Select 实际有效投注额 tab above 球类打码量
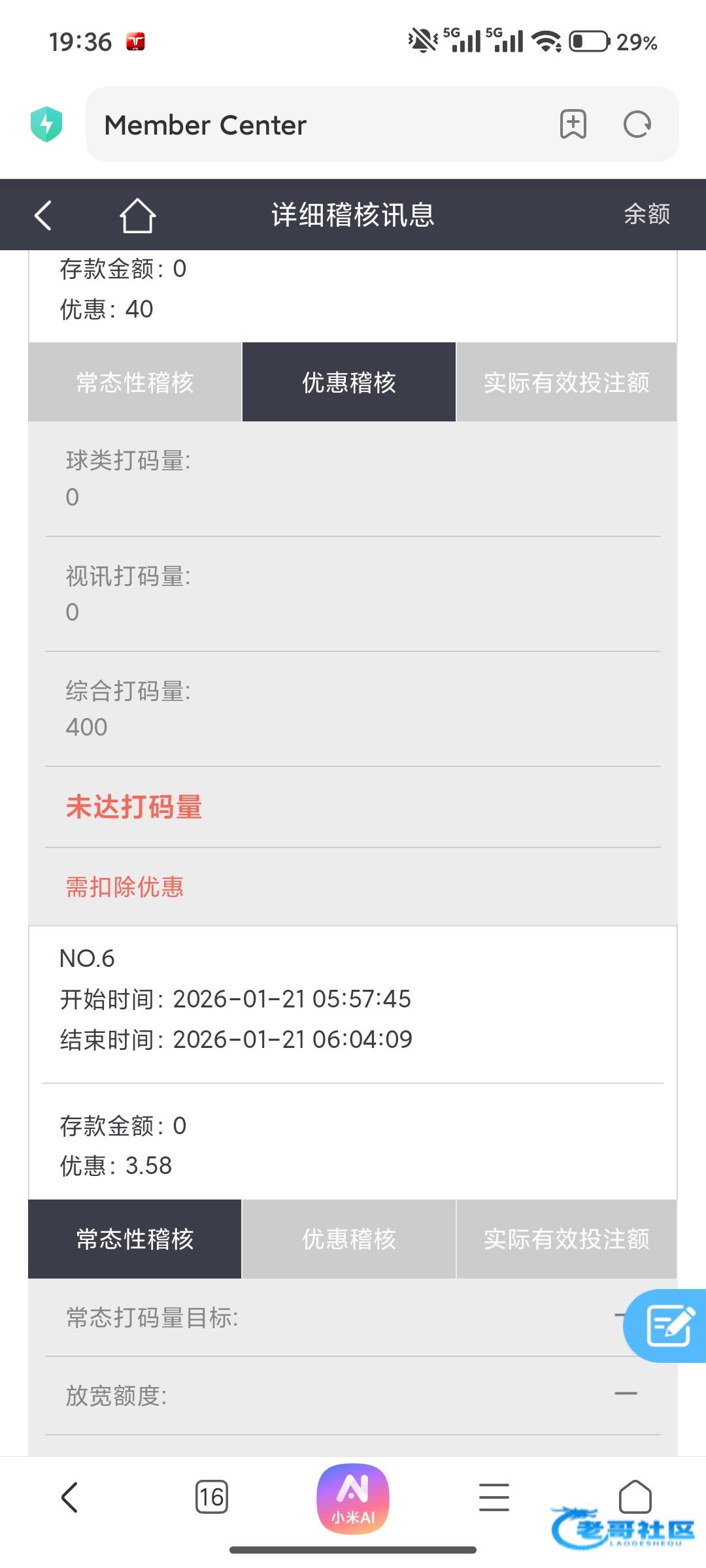Viewport: 706px width, 1568px height. (x=566, y=382)
